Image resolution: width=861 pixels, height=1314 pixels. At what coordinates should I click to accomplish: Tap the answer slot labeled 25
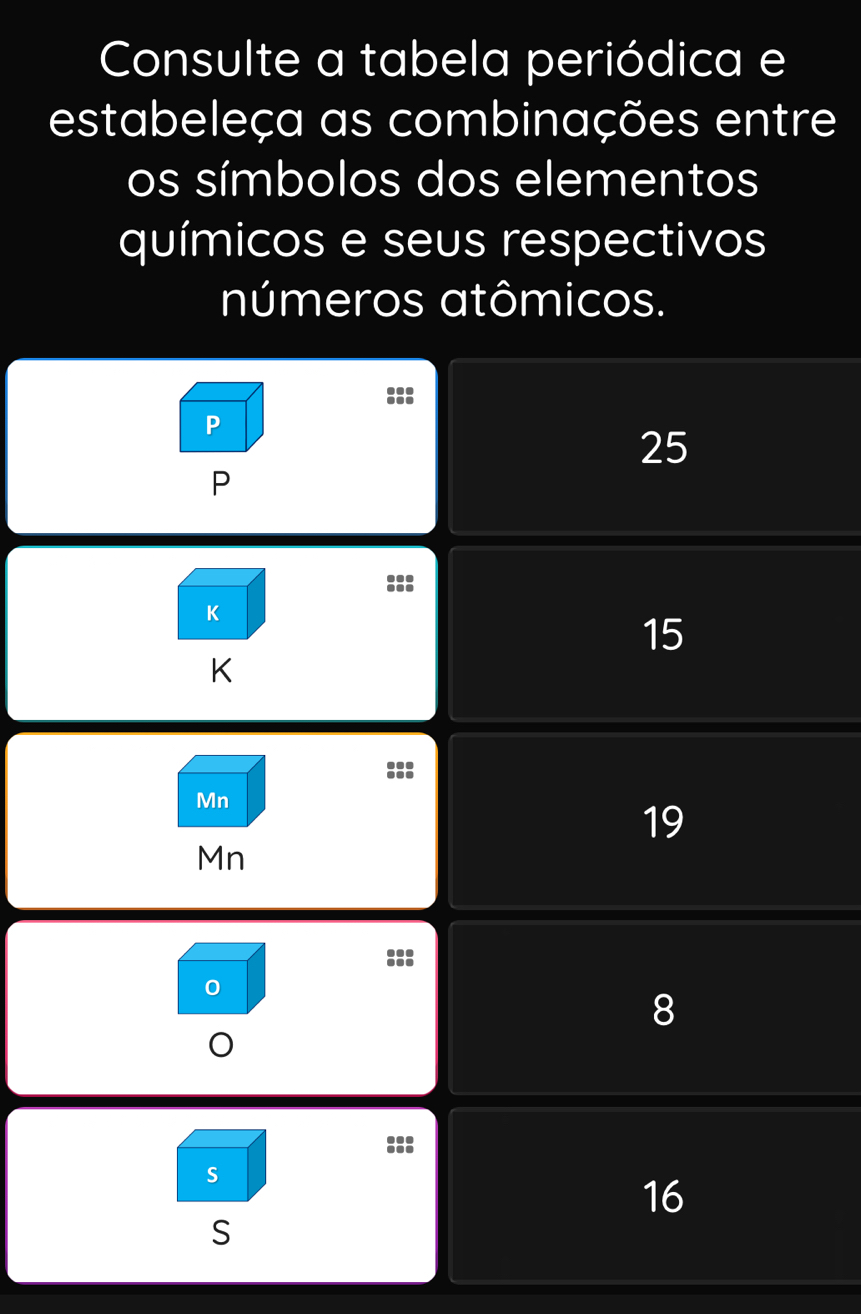662,448
